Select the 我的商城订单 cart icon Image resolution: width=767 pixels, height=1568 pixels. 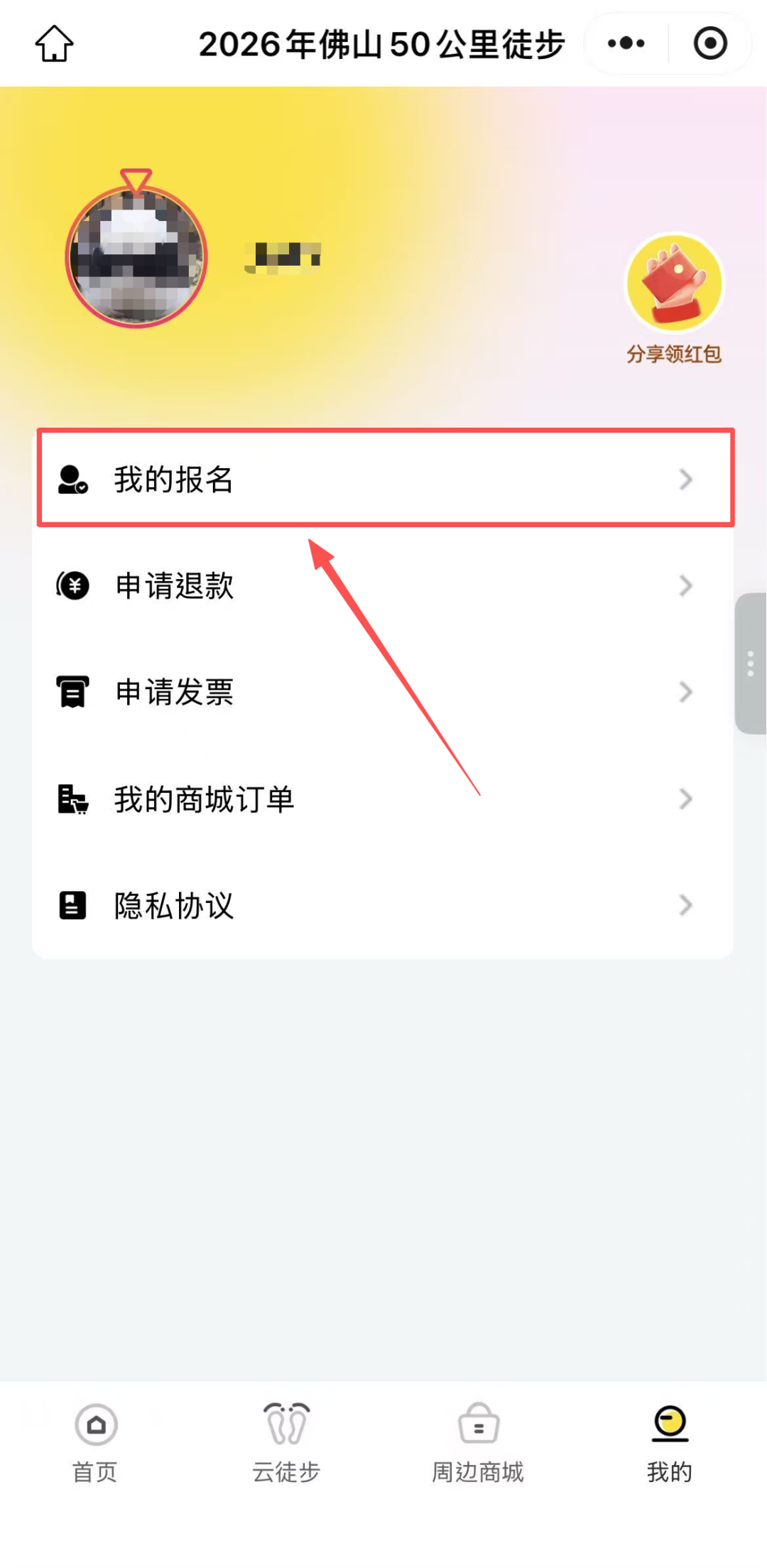[x=72, y=799]
